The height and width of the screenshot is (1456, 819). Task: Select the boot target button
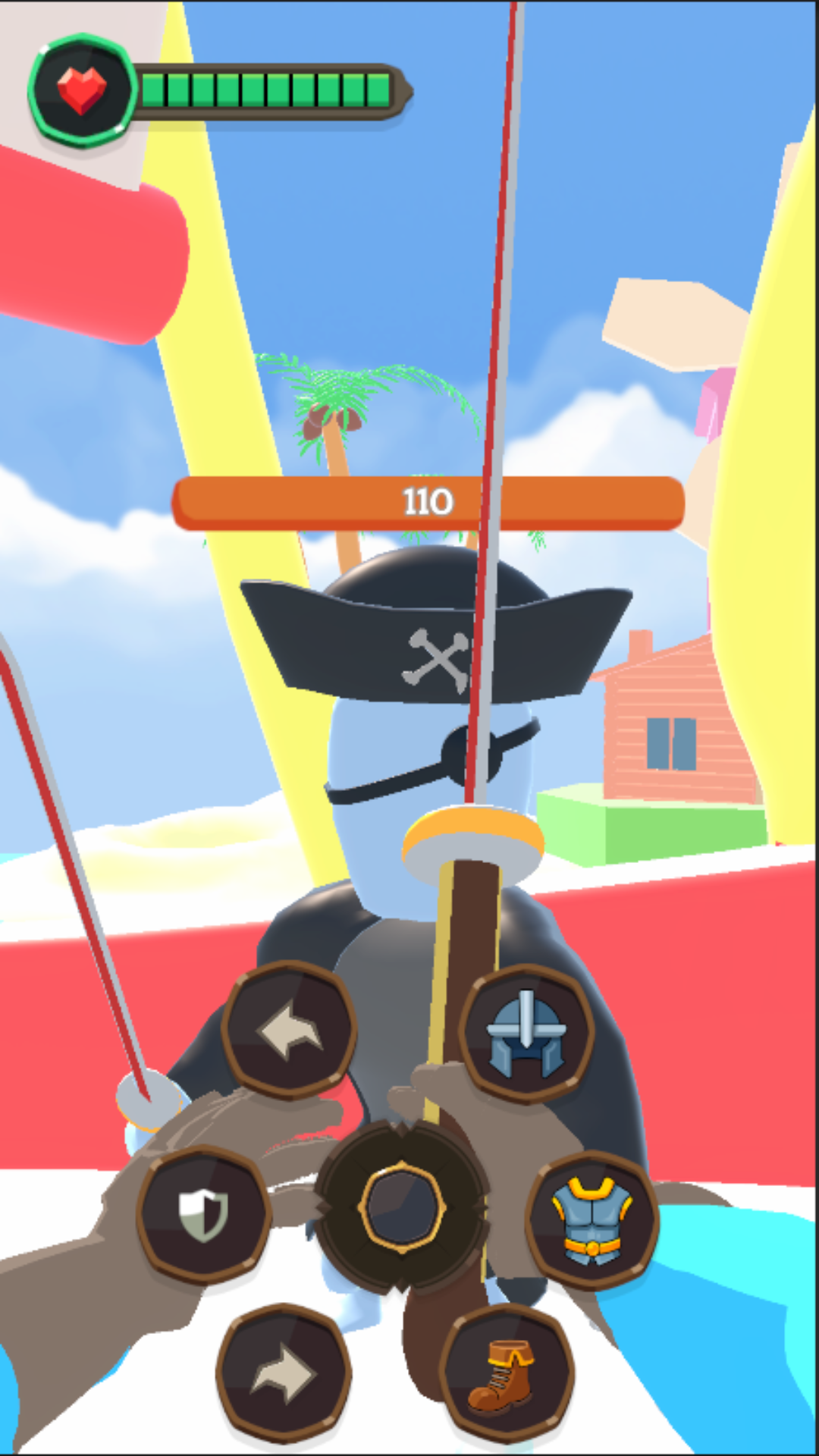pyautogui.click(x=507, y=1375)
